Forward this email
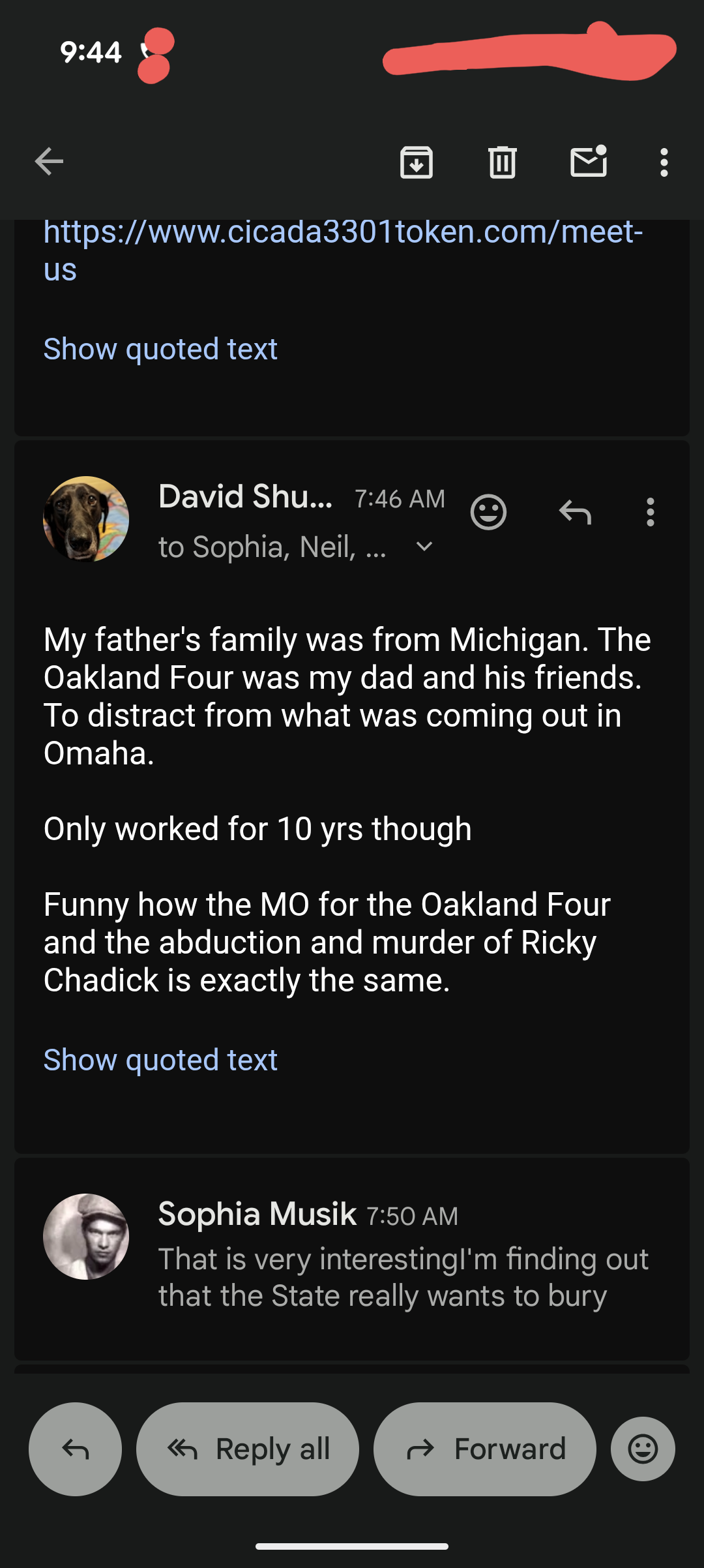The width and height of the screenshot is (704, 1568). pyautogui.click(x=485, y=1449)
